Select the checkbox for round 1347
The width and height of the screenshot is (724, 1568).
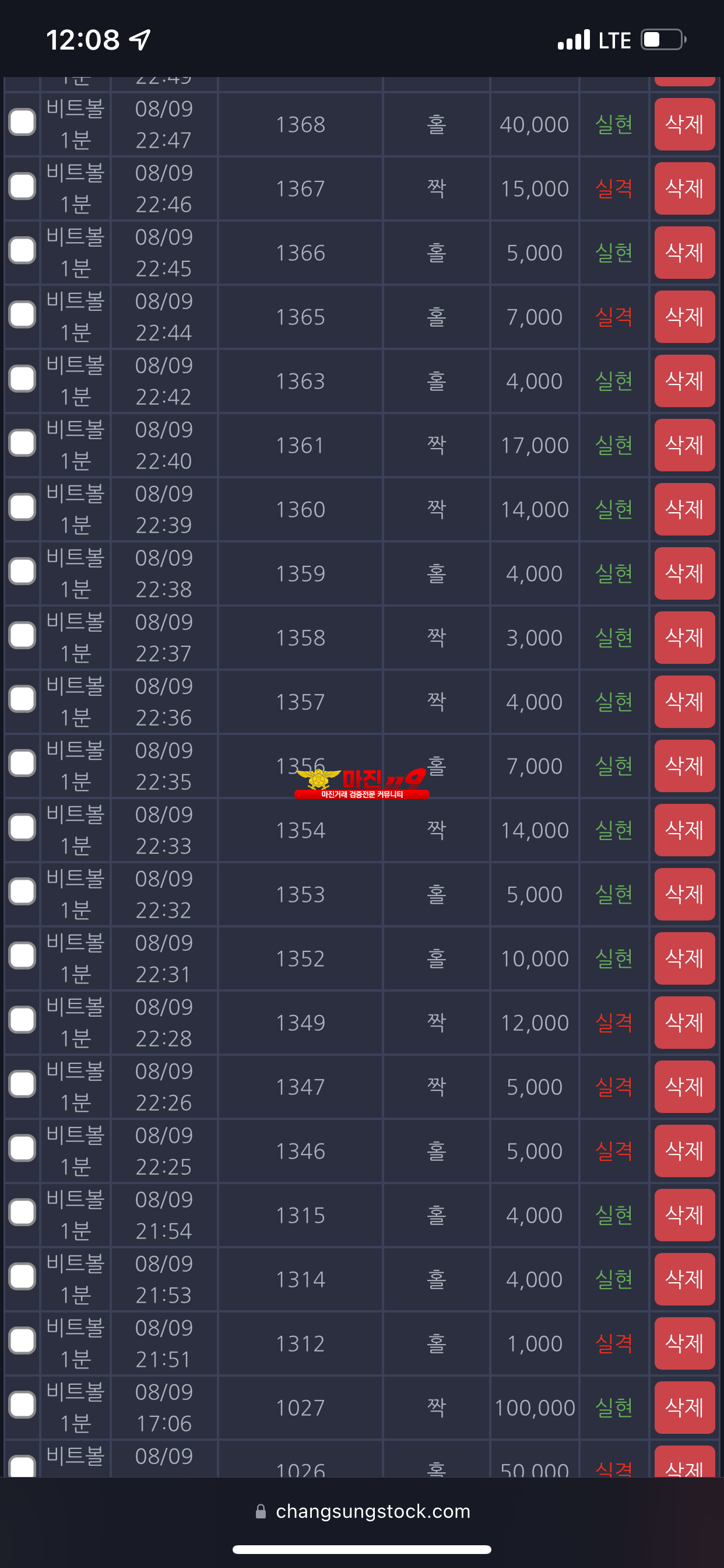tap(23, 1084)
